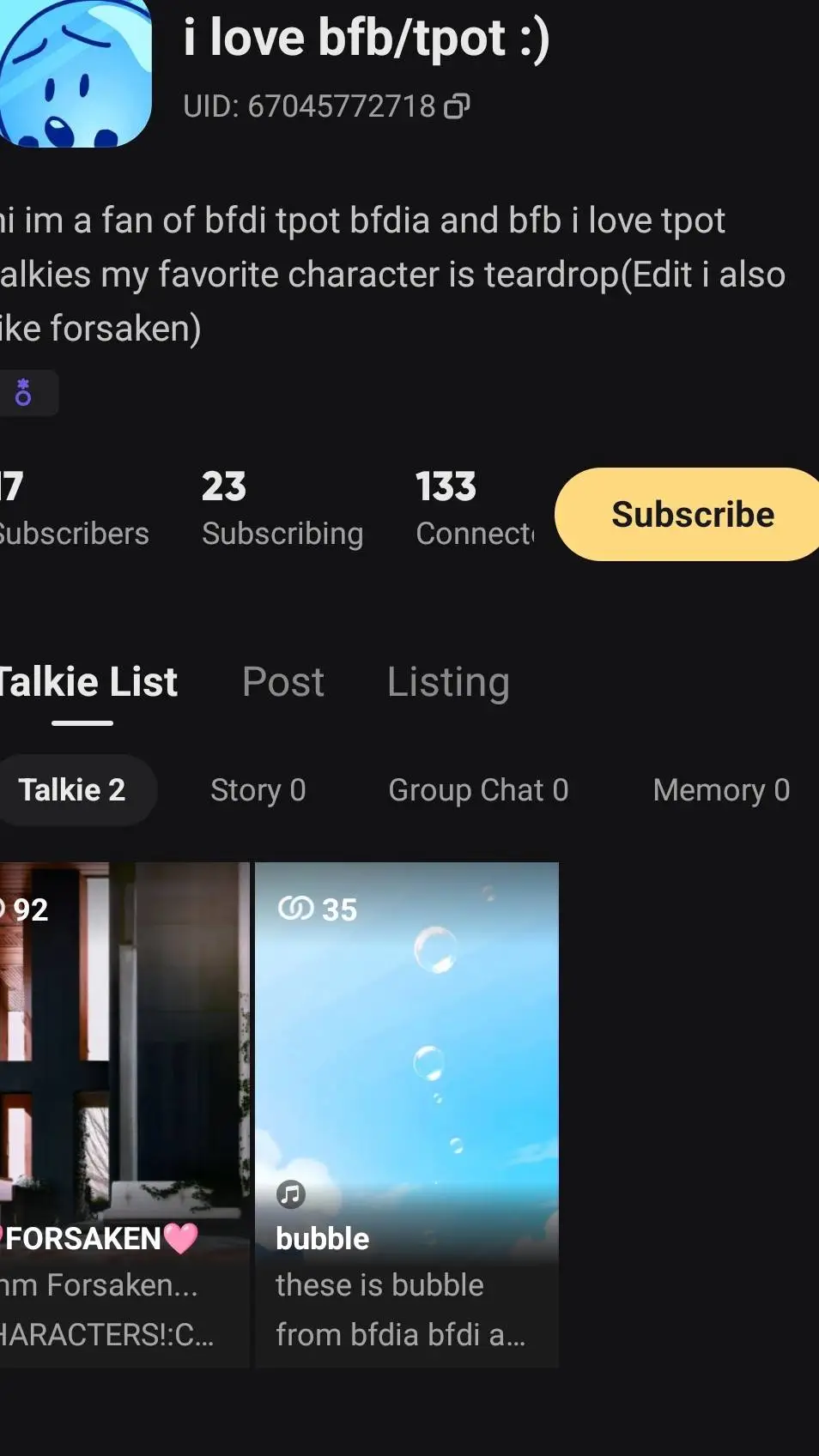Show the Group Chat 0 category

coord(478,790)
